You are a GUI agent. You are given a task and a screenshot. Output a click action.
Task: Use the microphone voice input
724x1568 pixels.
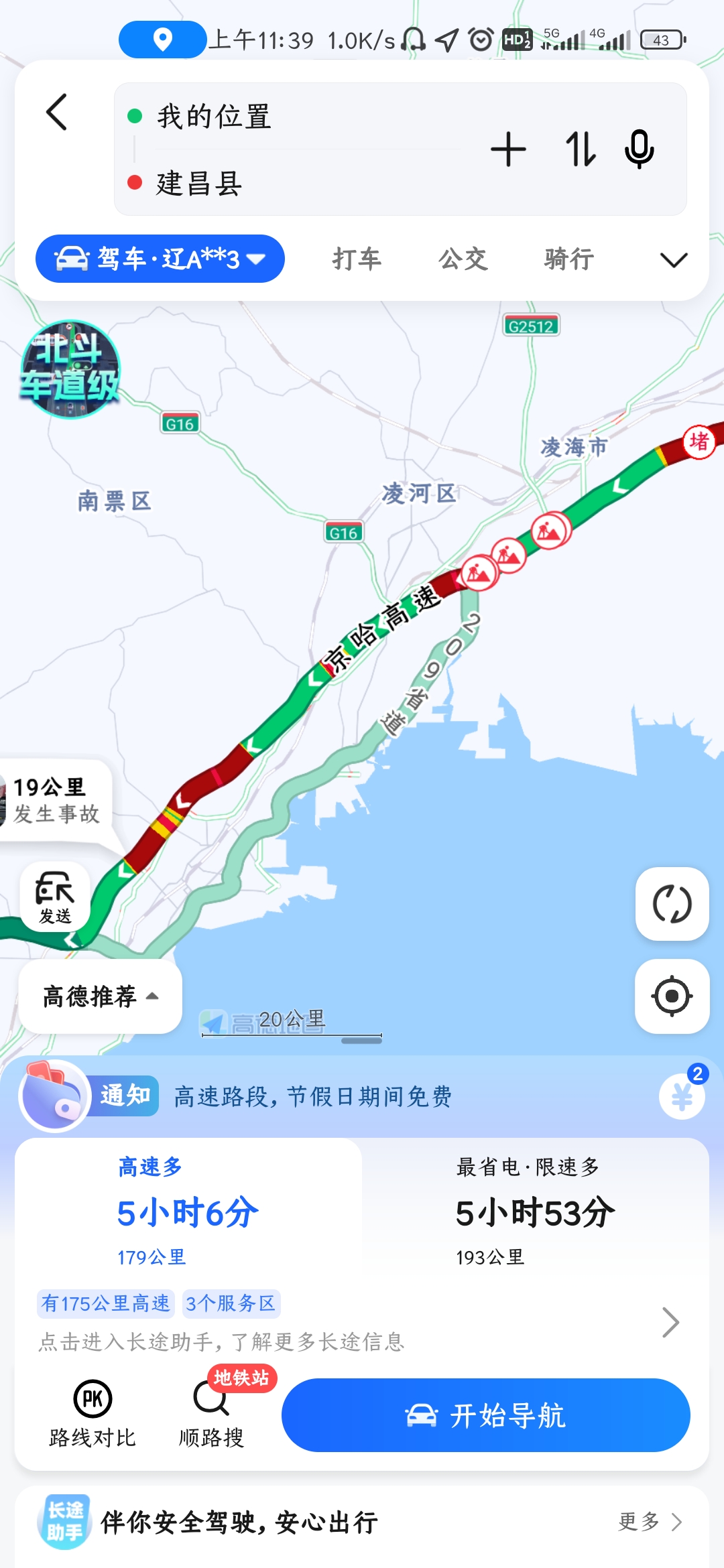pos(640,149)
